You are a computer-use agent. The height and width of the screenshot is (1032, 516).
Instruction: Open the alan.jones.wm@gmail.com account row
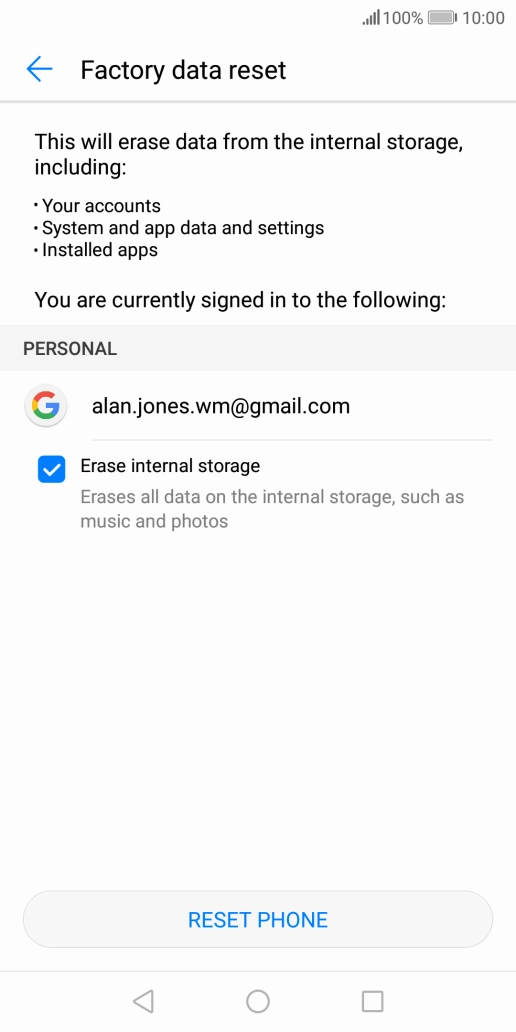(x=258, y=406)
